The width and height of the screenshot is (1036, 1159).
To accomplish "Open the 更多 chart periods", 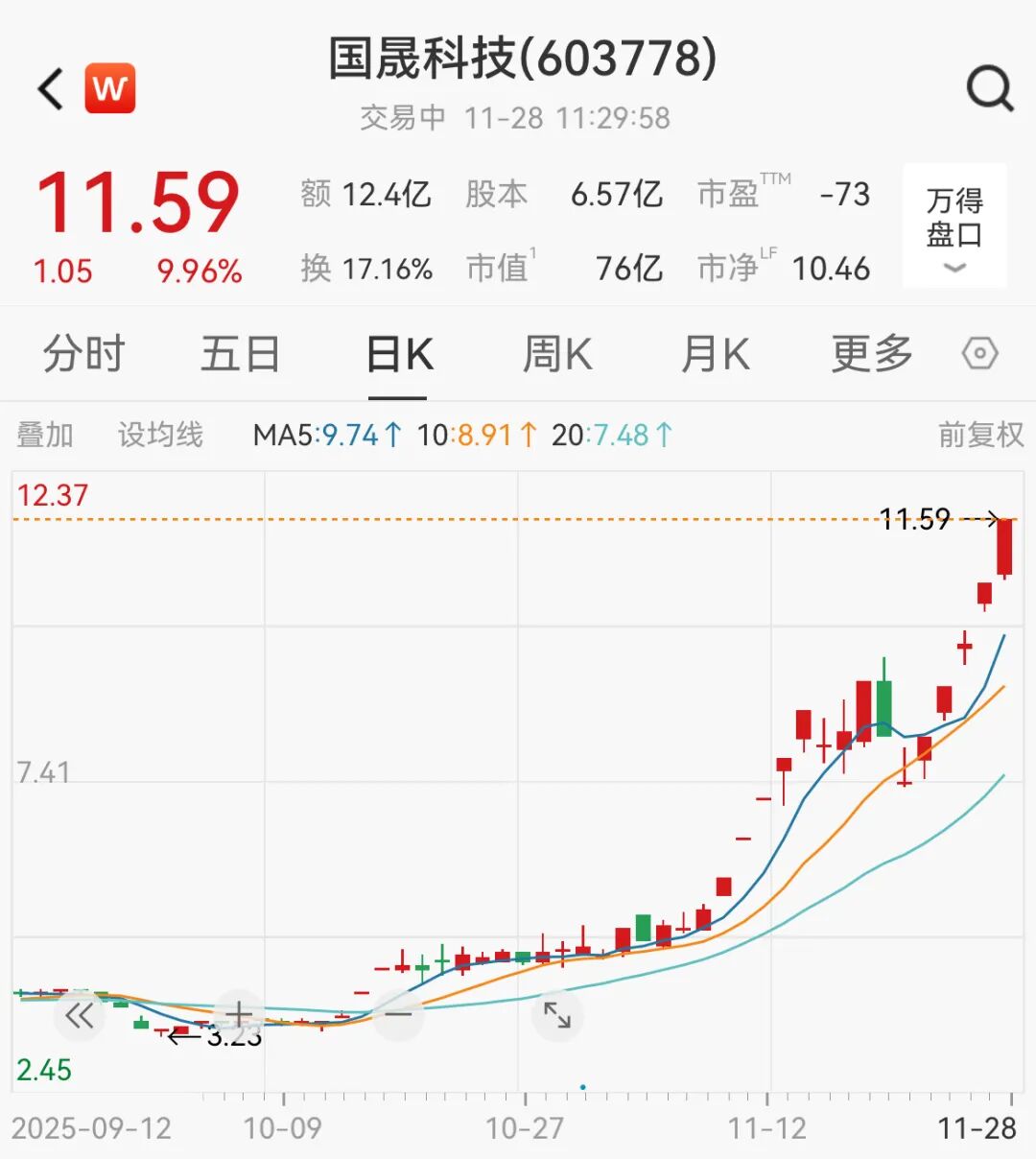I will [871, 354].
